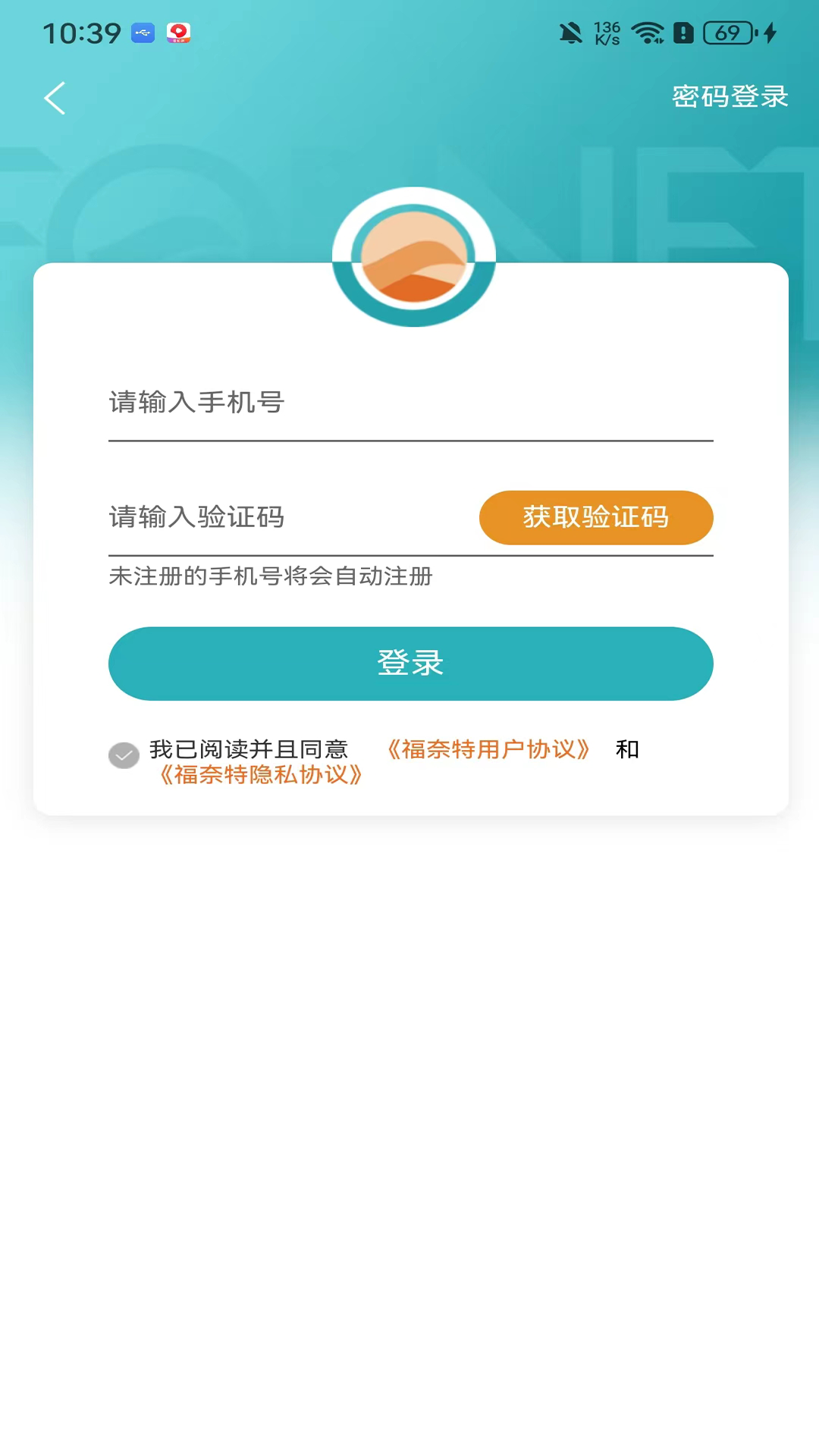Tap the back arrow at top left
Screen dimensions: 819x1456
click(x=54, y=98)
